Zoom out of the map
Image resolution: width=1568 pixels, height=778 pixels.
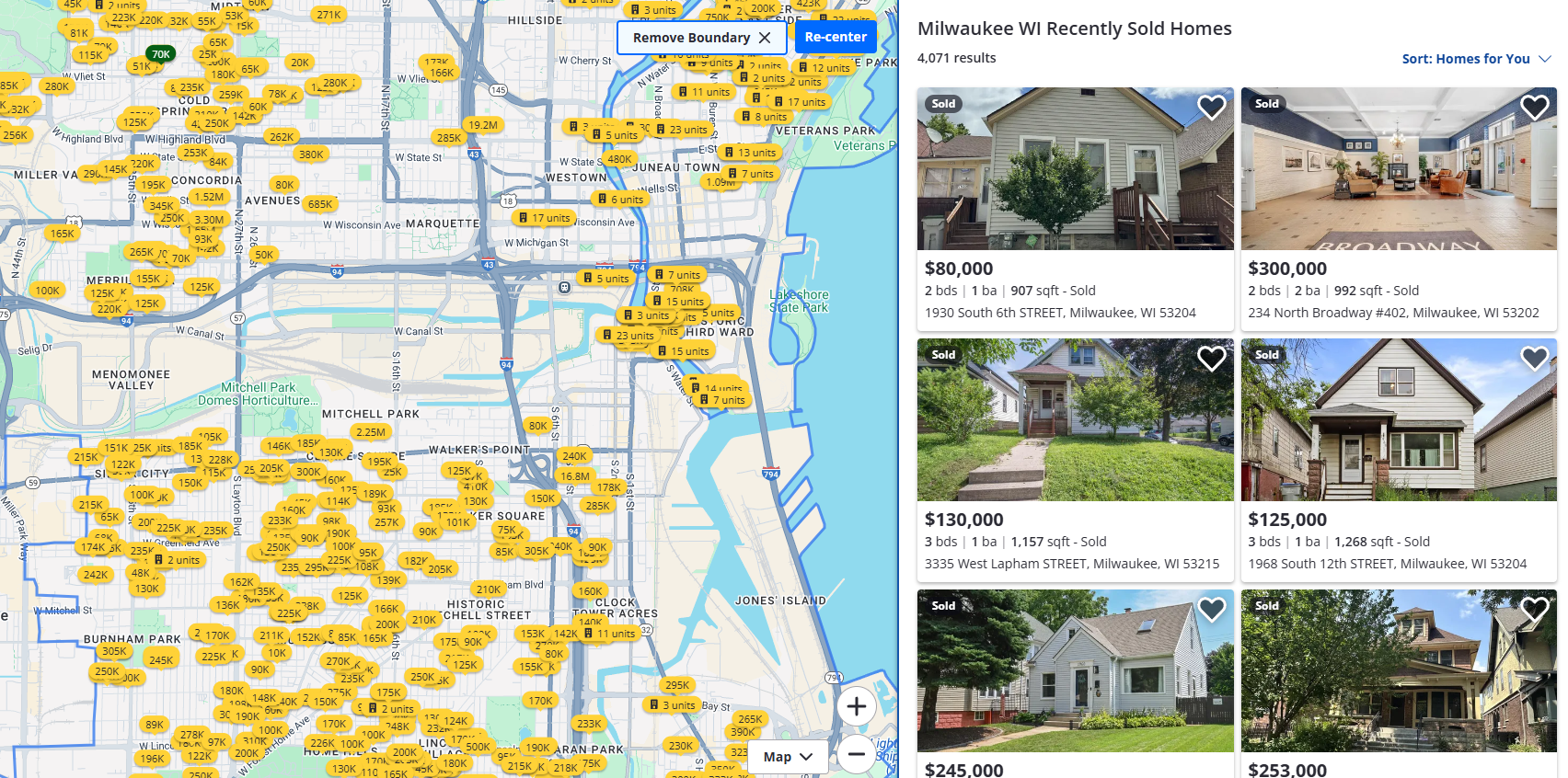[856, 754]
